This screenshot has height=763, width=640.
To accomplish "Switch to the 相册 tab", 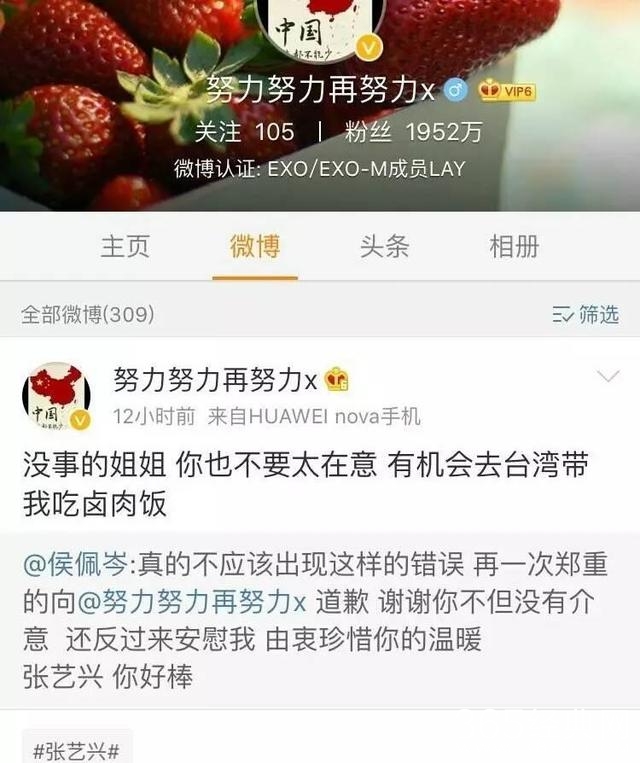I will pyautogui.click(x=515, y=247).
